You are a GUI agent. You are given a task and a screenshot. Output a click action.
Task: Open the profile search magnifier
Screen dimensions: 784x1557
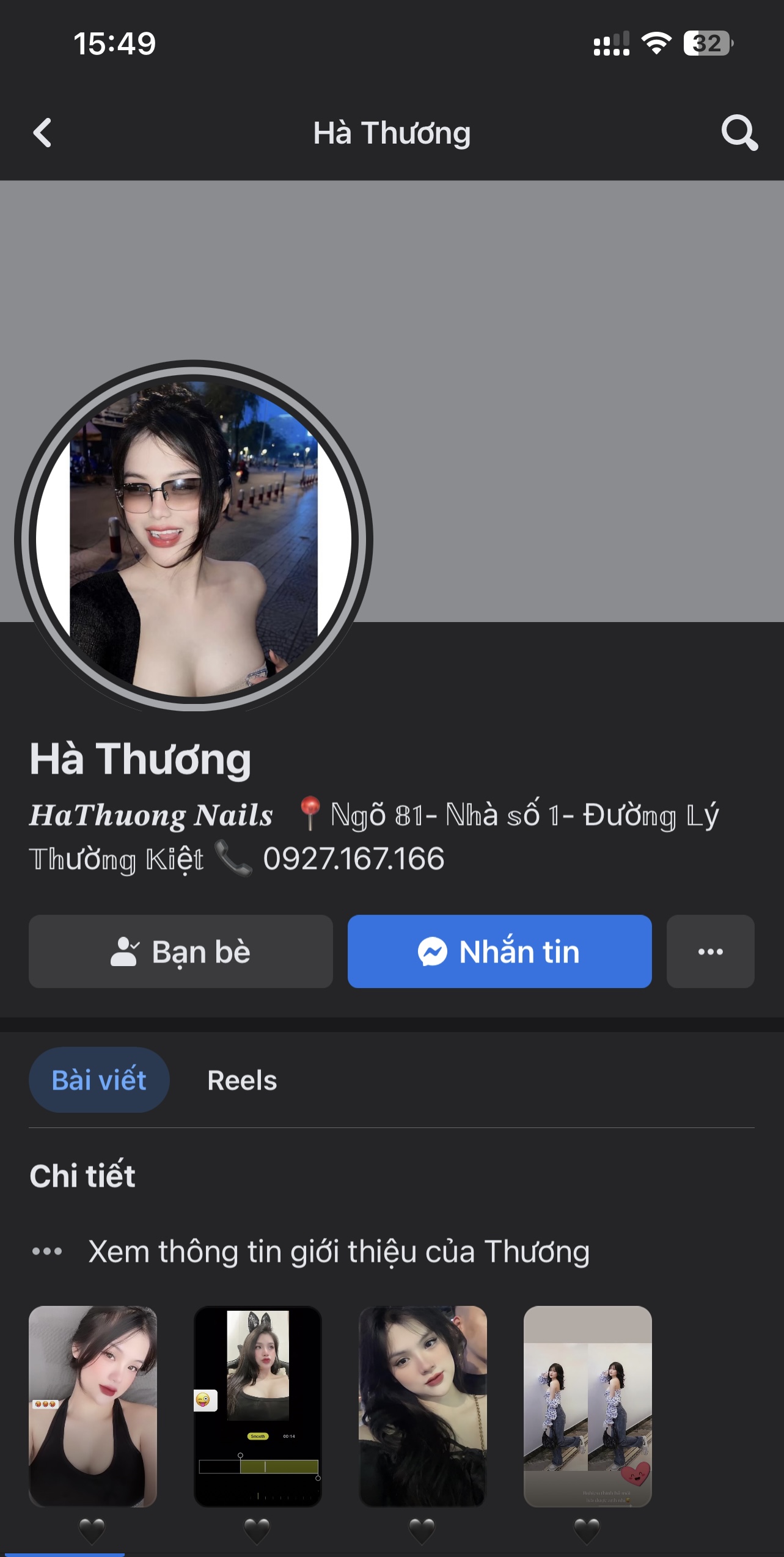(x=739, y=133)
